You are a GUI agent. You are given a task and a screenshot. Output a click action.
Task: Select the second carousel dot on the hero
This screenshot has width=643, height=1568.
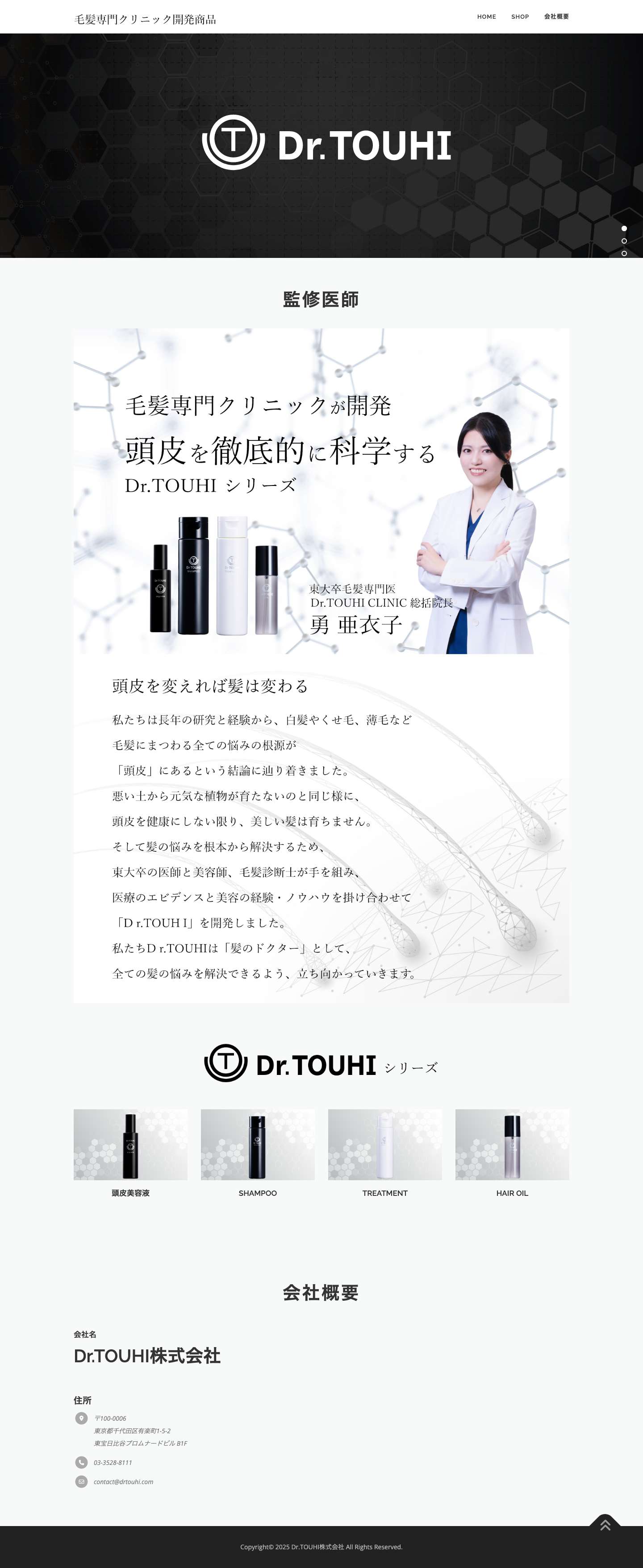click(624, 242)
